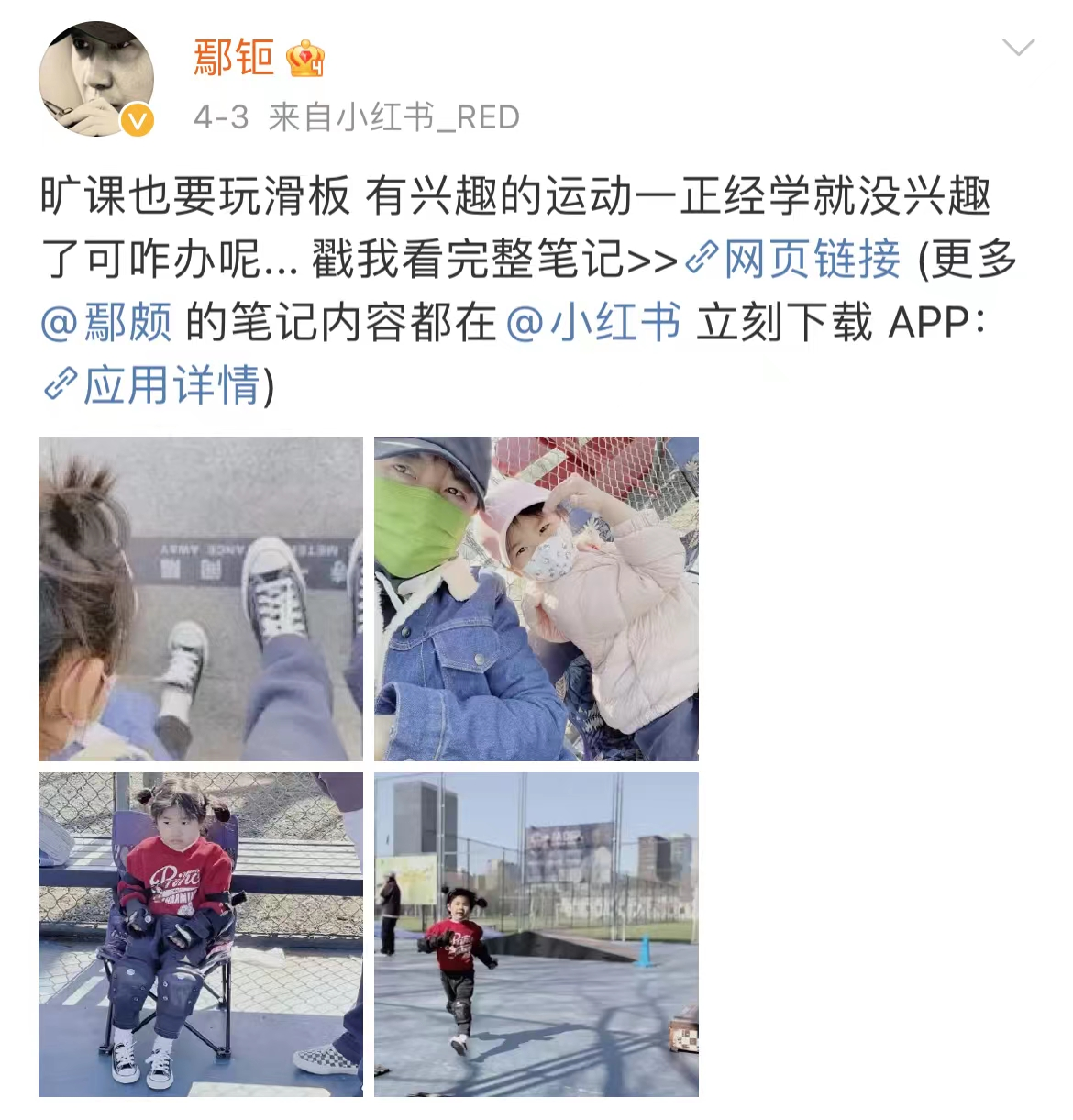The height and width of the screenshot is (1120, 1073).
Task: Open photo of girl running at skatepark
Action: point(536,935)
